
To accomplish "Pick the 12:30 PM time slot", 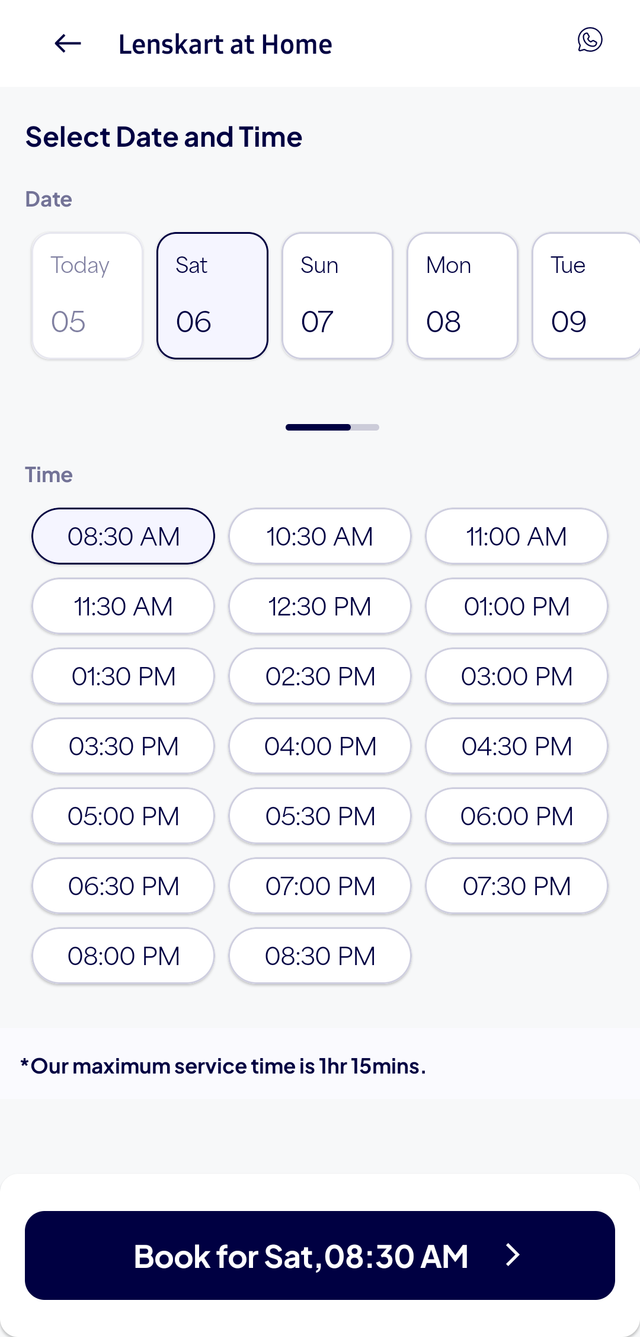I will 320,607.
